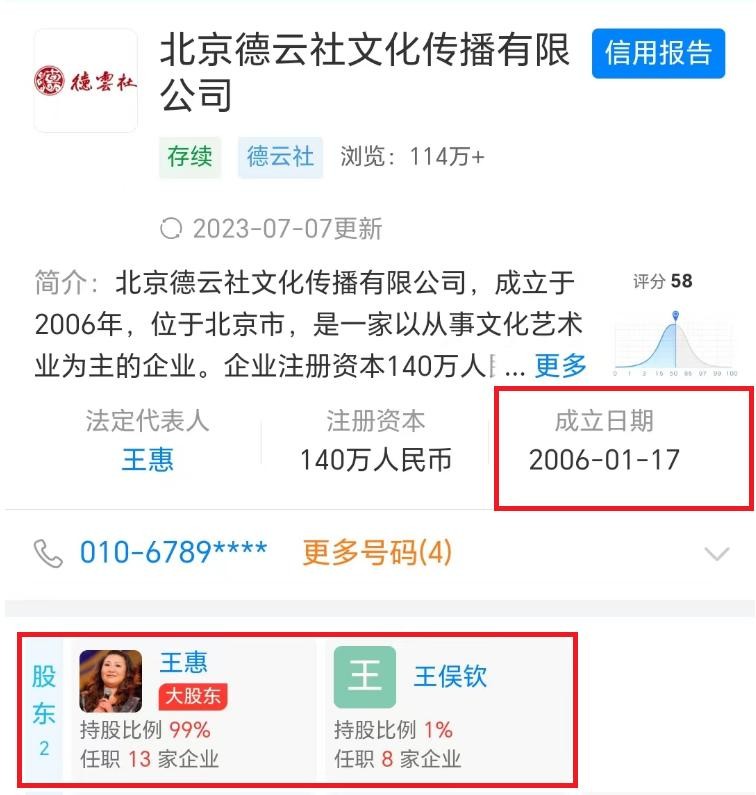View 更多号码(4) phone numbers

click(x=377, y=552)
